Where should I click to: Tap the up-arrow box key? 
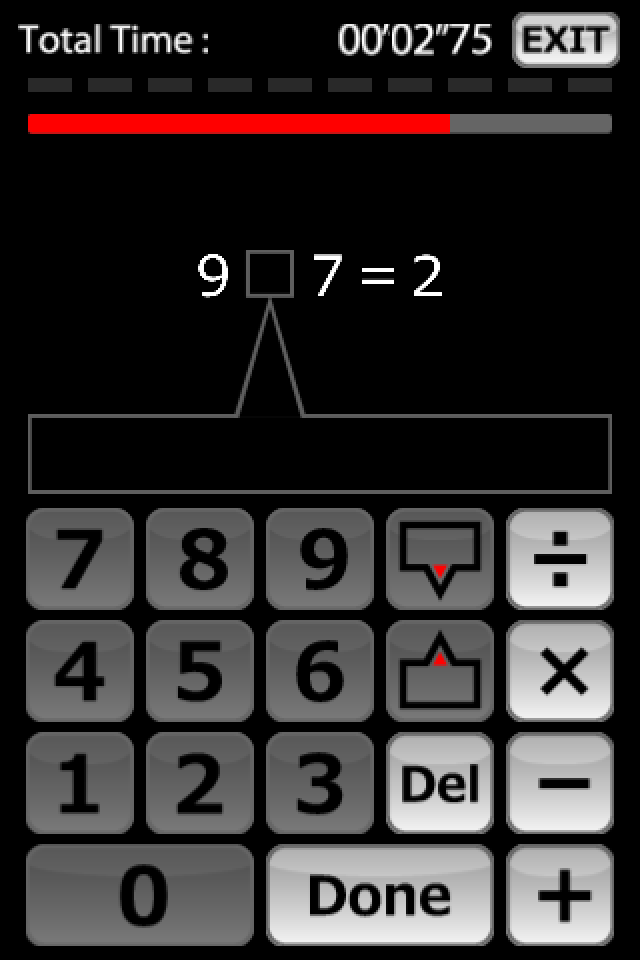(x=440, y=671)
